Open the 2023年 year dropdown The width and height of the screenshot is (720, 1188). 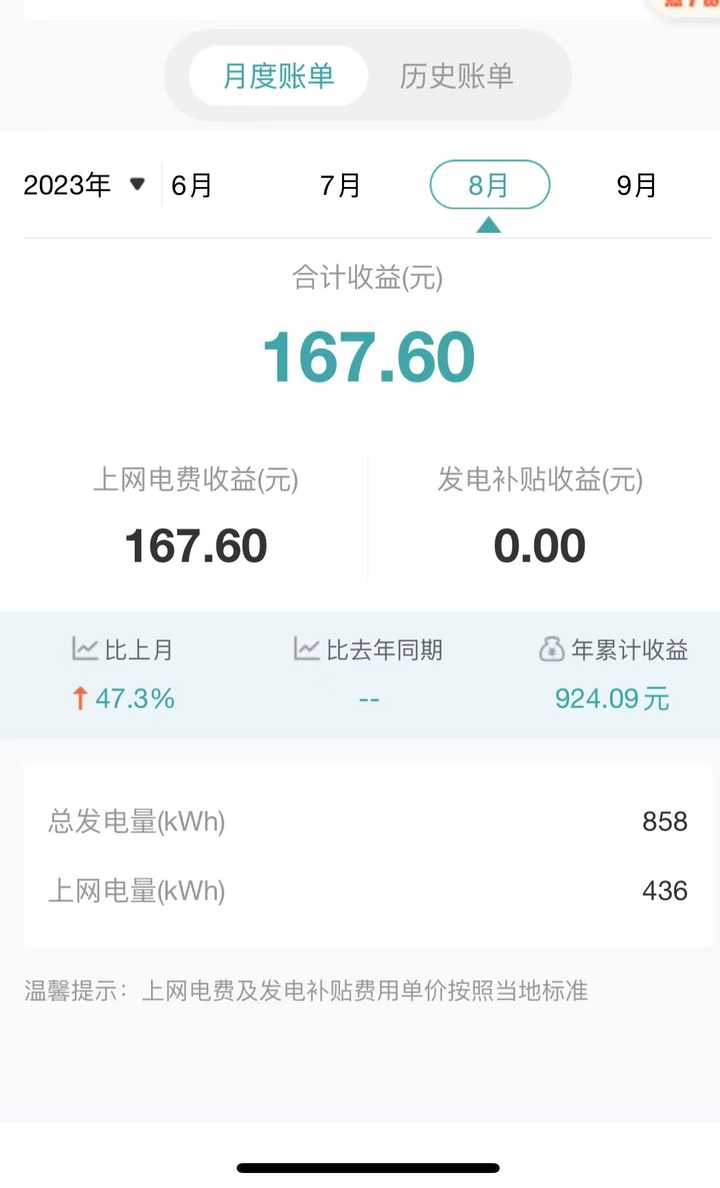tap(83, 185)
